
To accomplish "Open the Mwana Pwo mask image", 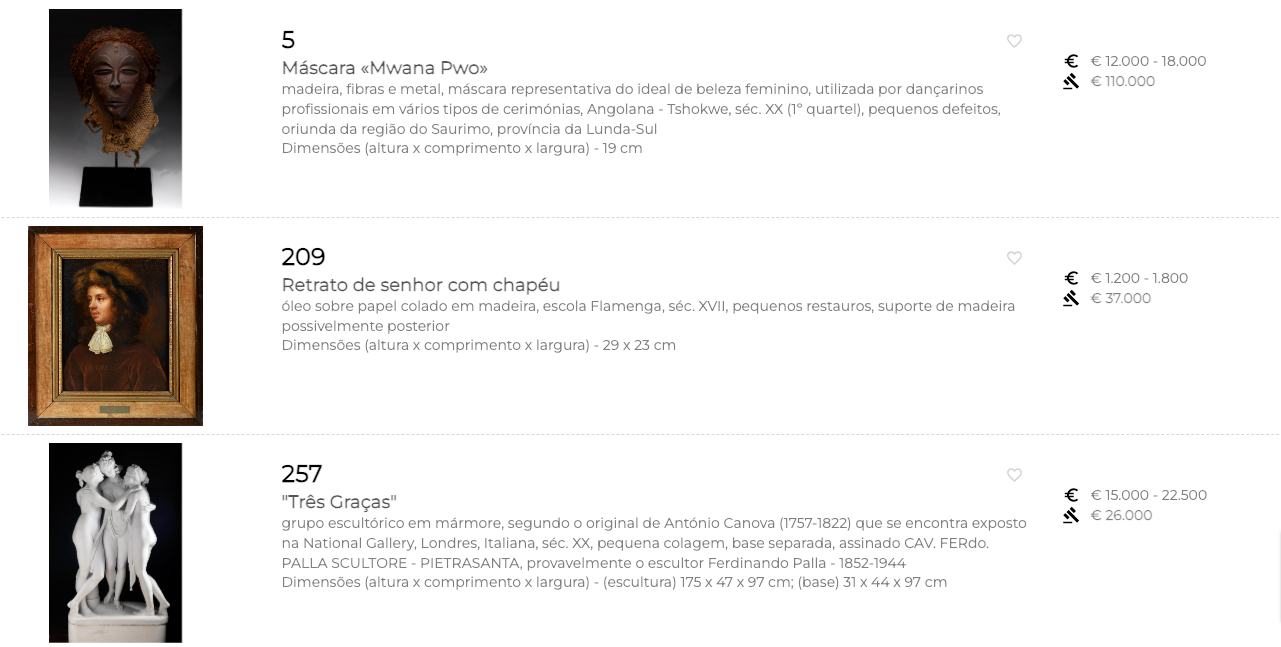I will pos(115,108).
